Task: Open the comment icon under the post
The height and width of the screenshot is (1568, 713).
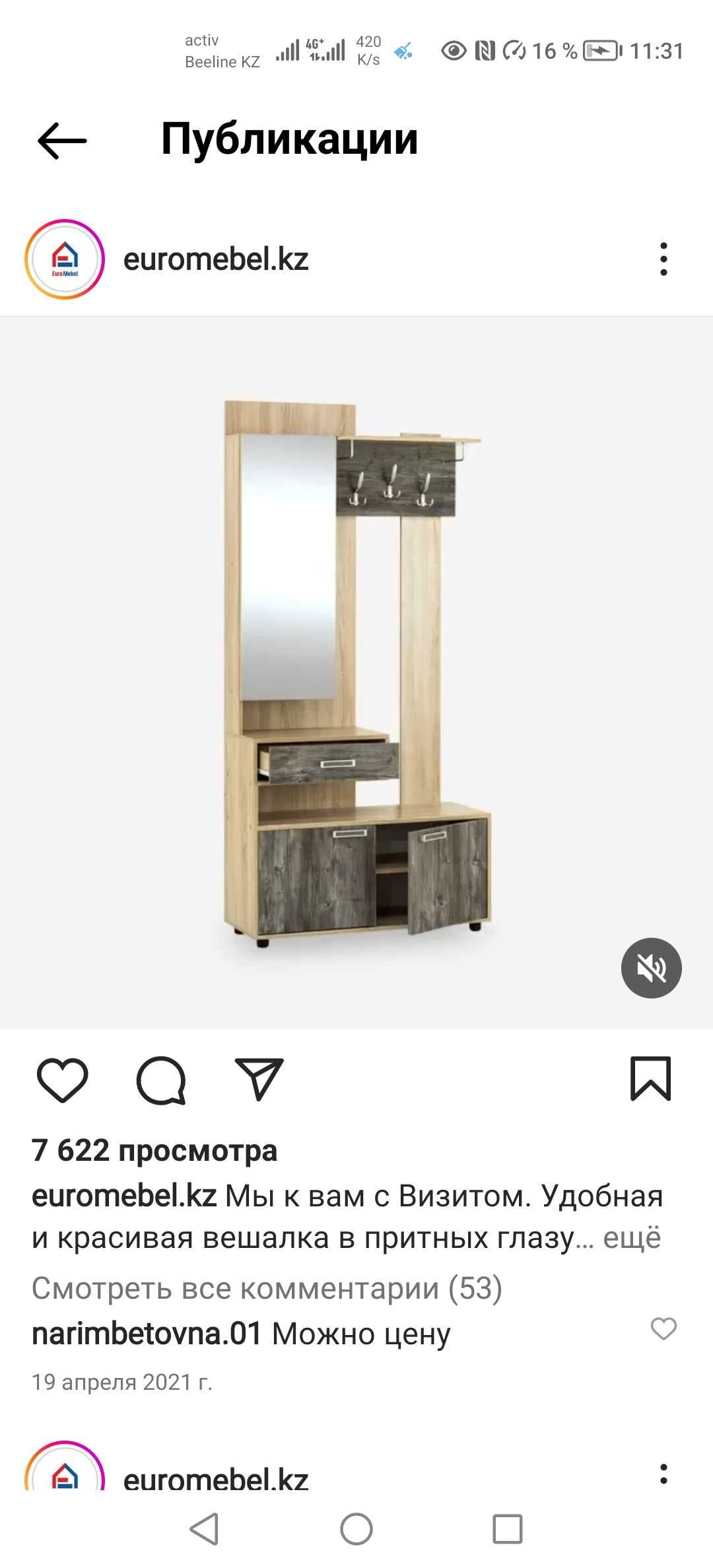Action: pos(161,1080)
